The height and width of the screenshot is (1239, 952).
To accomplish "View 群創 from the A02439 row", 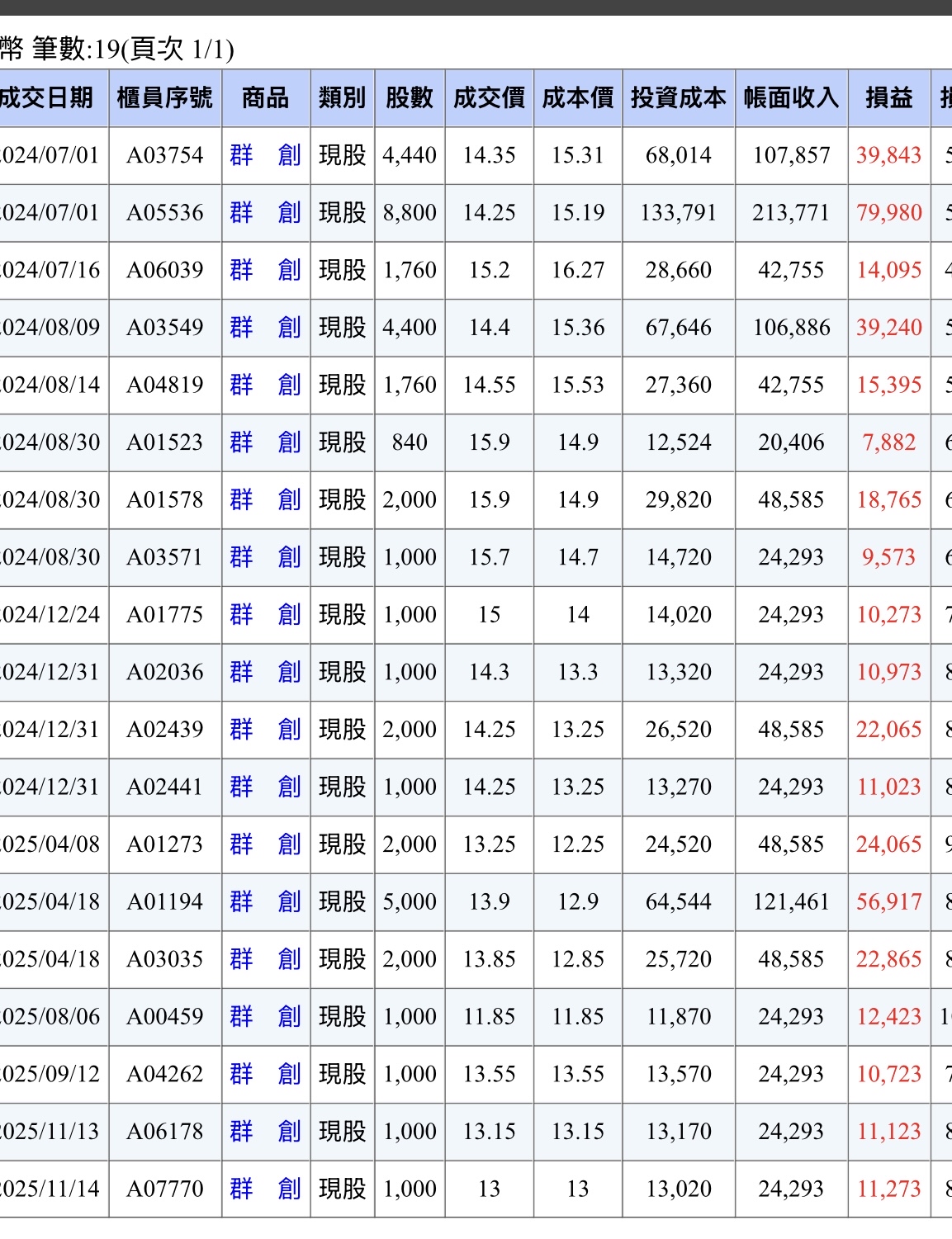I will tap(265, 730).
